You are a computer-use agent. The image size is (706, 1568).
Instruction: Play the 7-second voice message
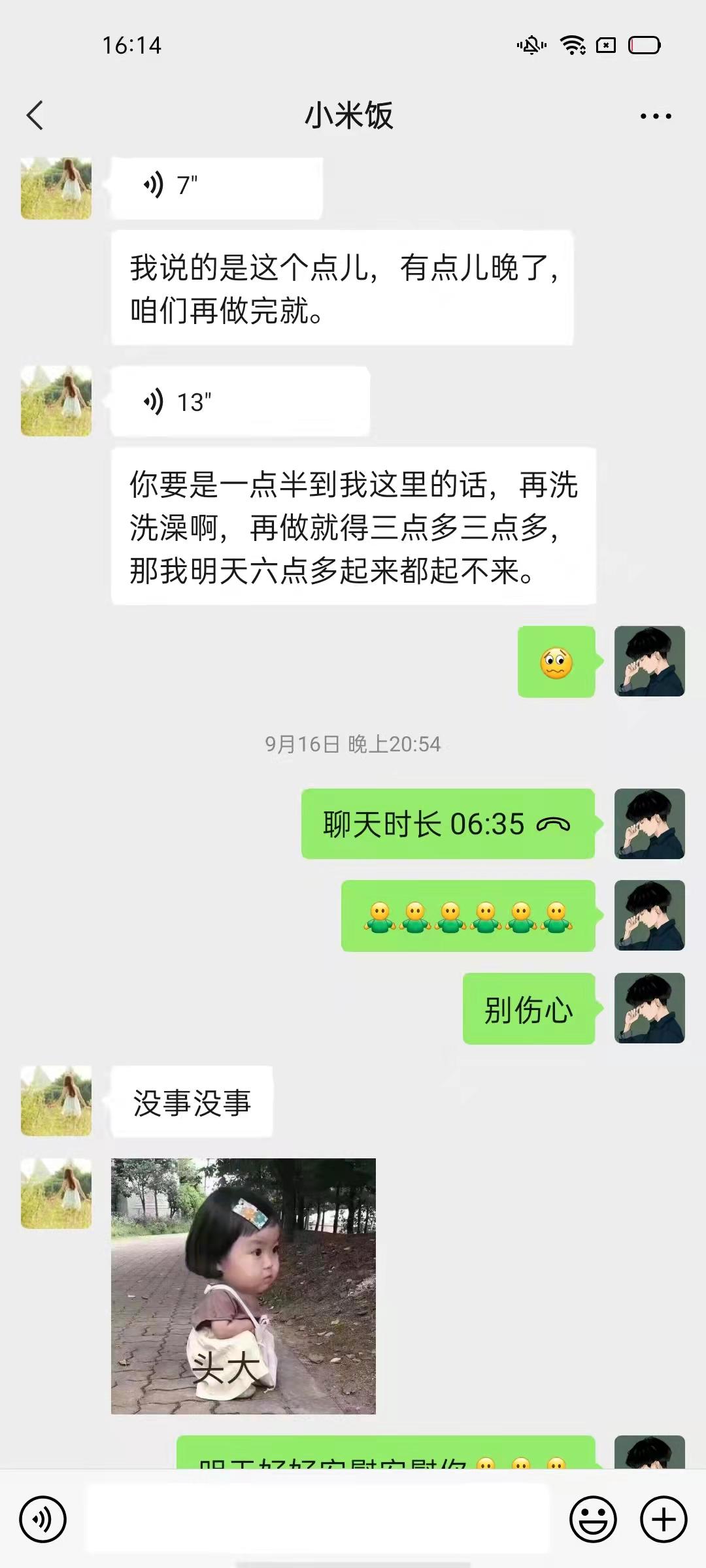tap(216, 187)
